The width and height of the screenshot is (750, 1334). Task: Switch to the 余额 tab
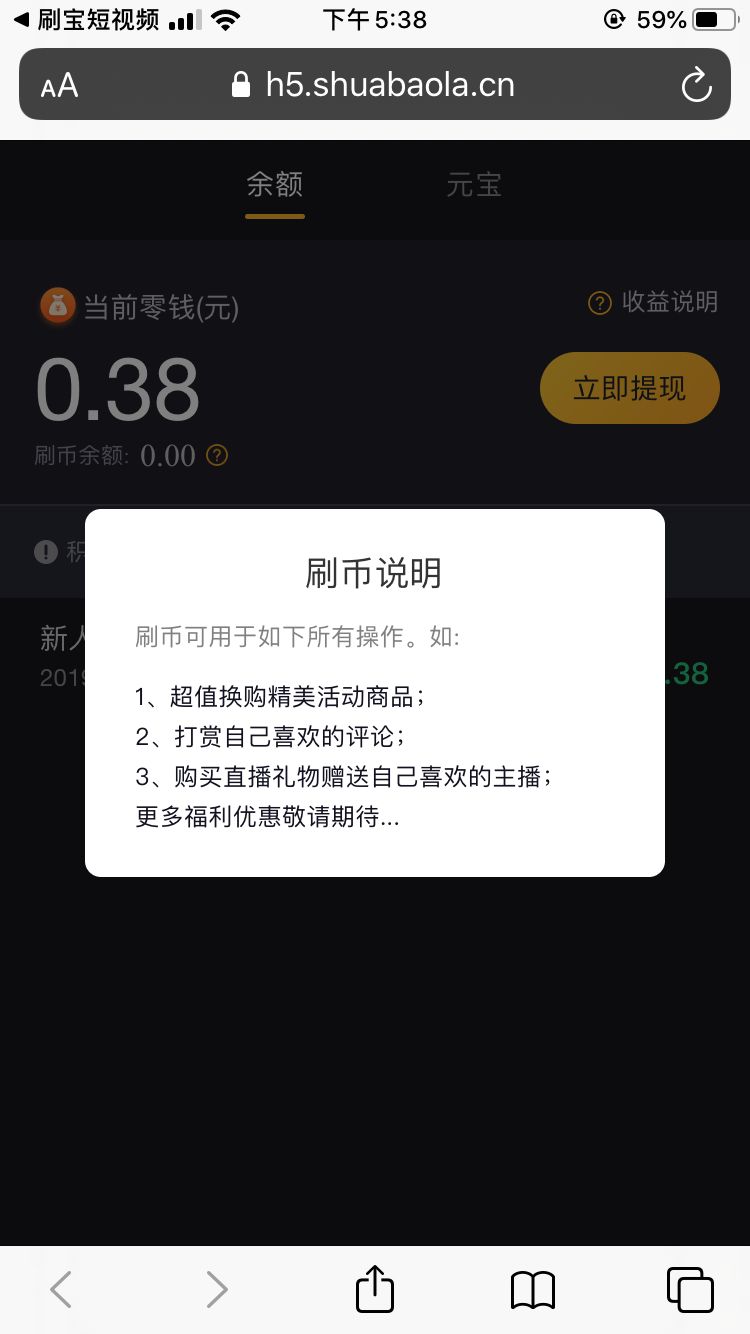click(275, 185)
